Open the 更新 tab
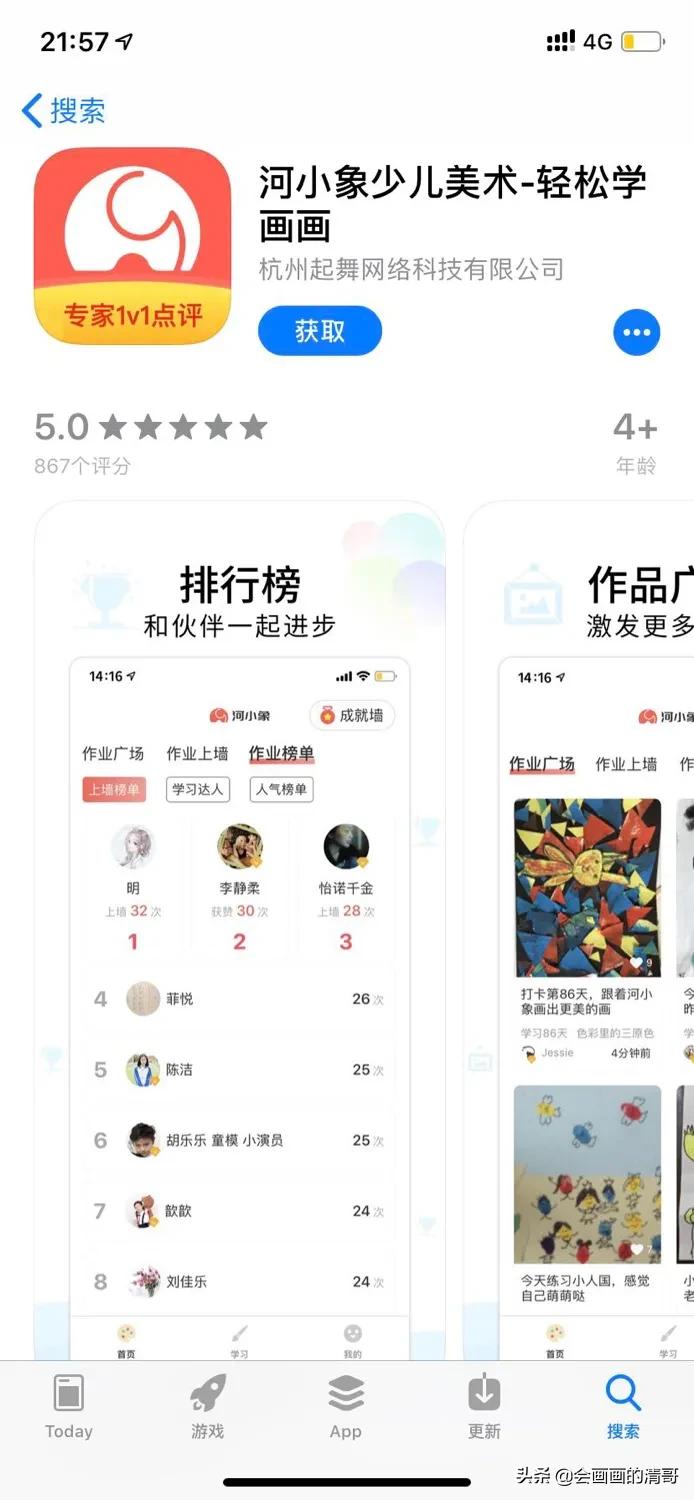 pyautogui.click(x=484, y=1407)
